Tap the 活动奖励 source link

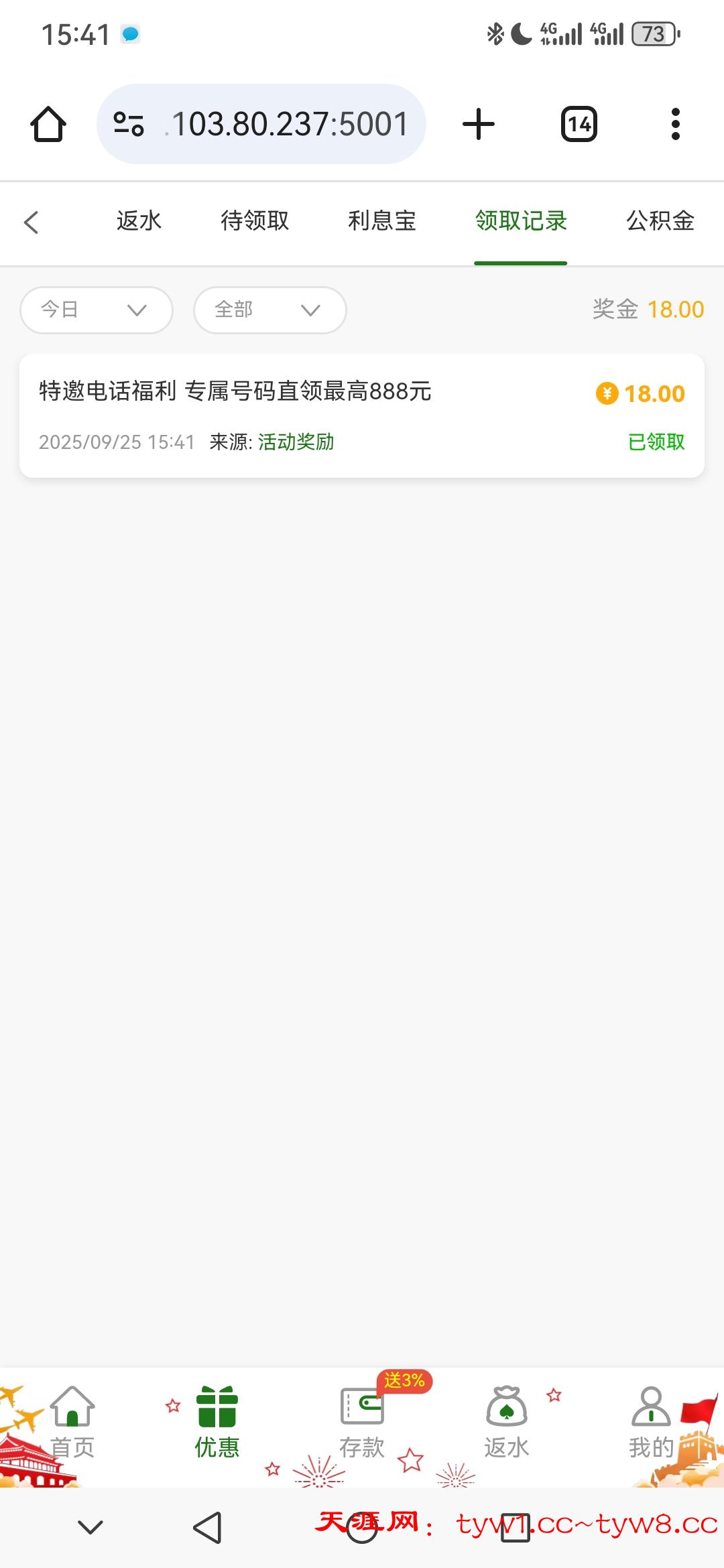[x=296, y=442]
